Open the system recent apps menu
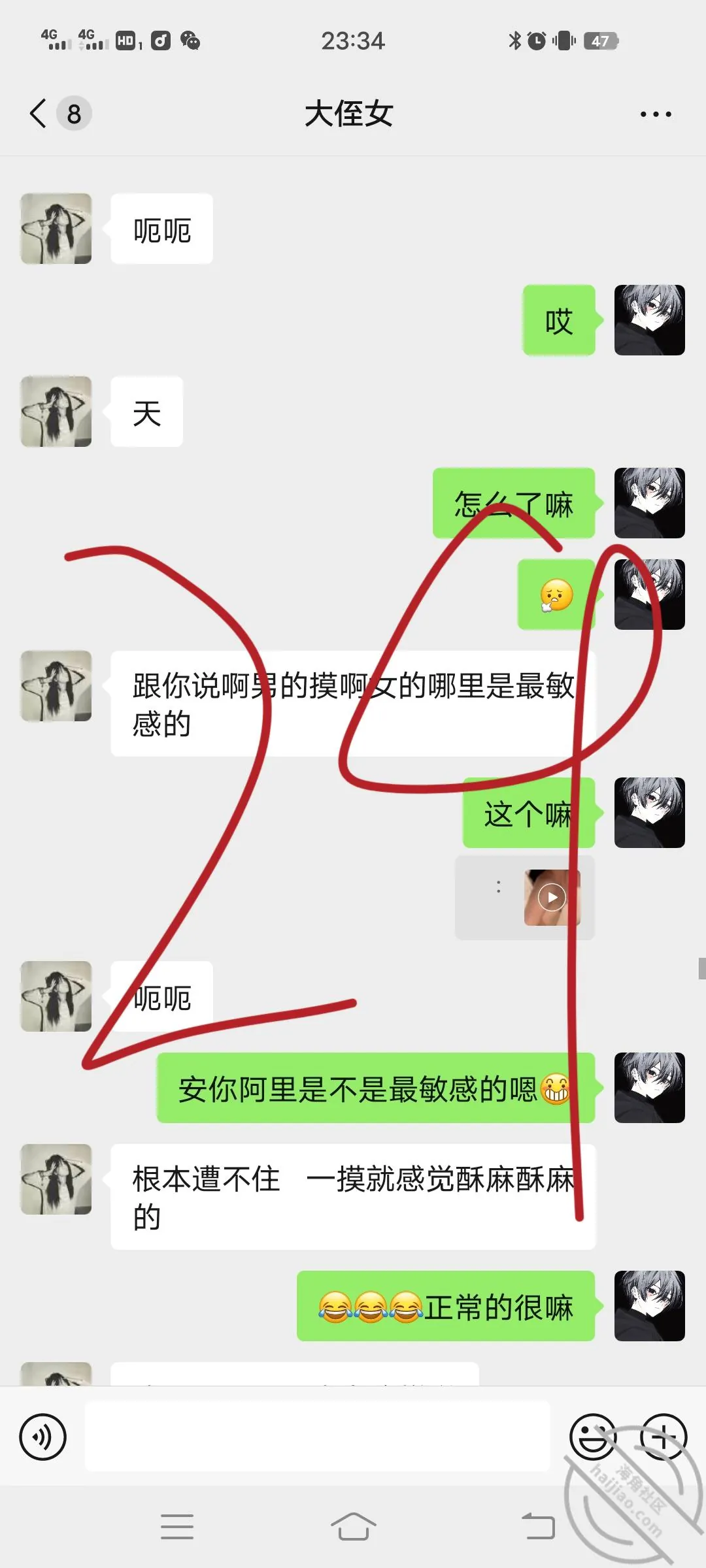This screenshot has width=706, height=1568. [177, 1527]
